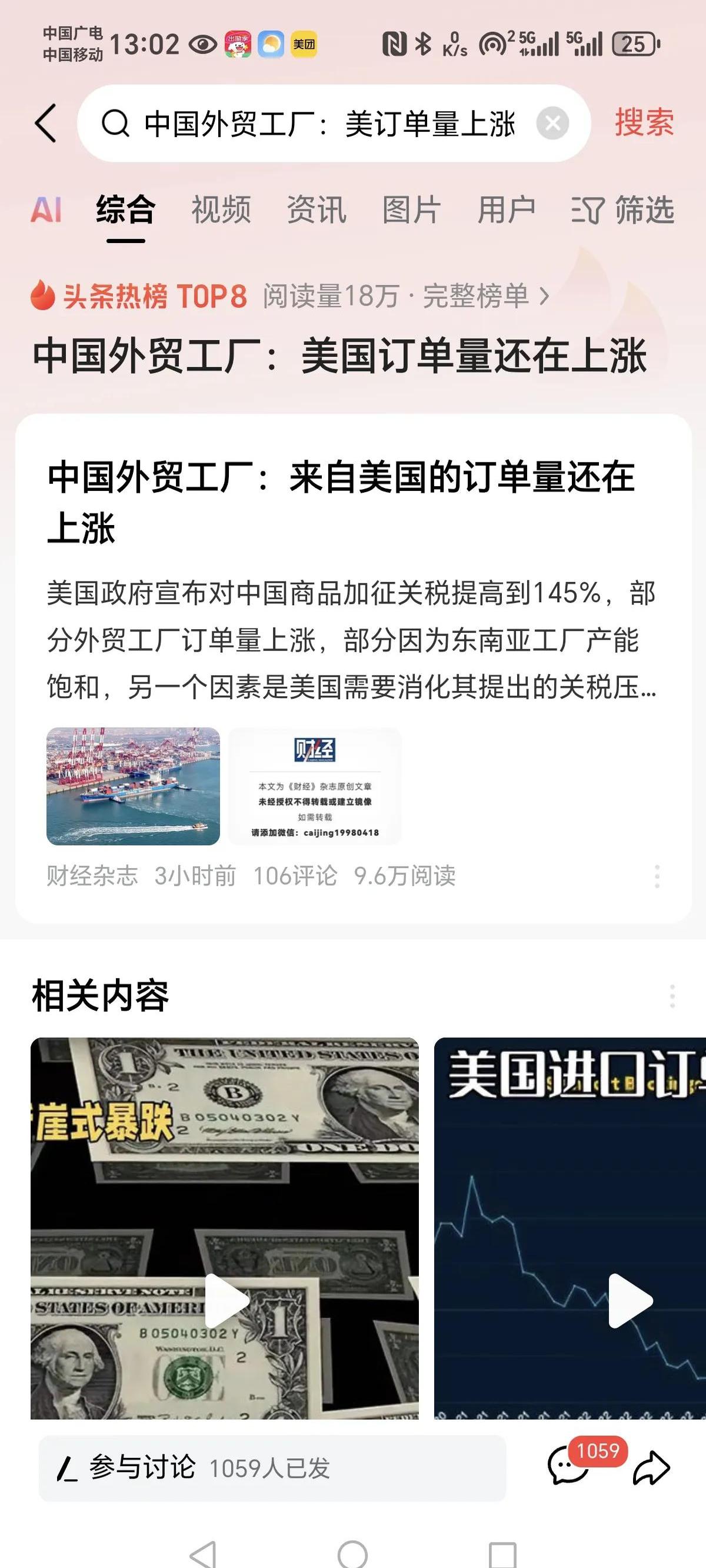The image size is (706, 1568).
Task: Clear the search box text
Action: click(551, 122)
